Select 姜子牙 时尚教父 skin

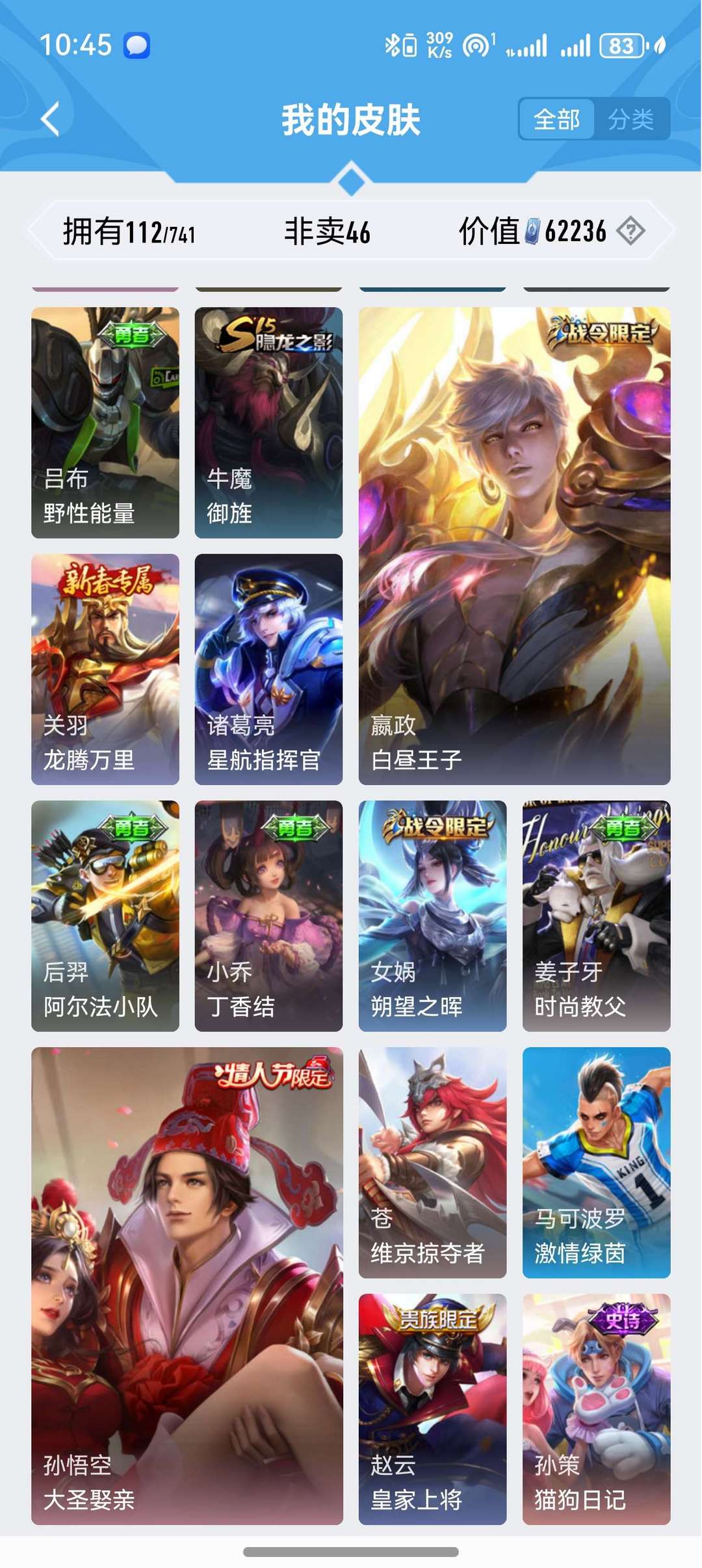tap(596, 916)
